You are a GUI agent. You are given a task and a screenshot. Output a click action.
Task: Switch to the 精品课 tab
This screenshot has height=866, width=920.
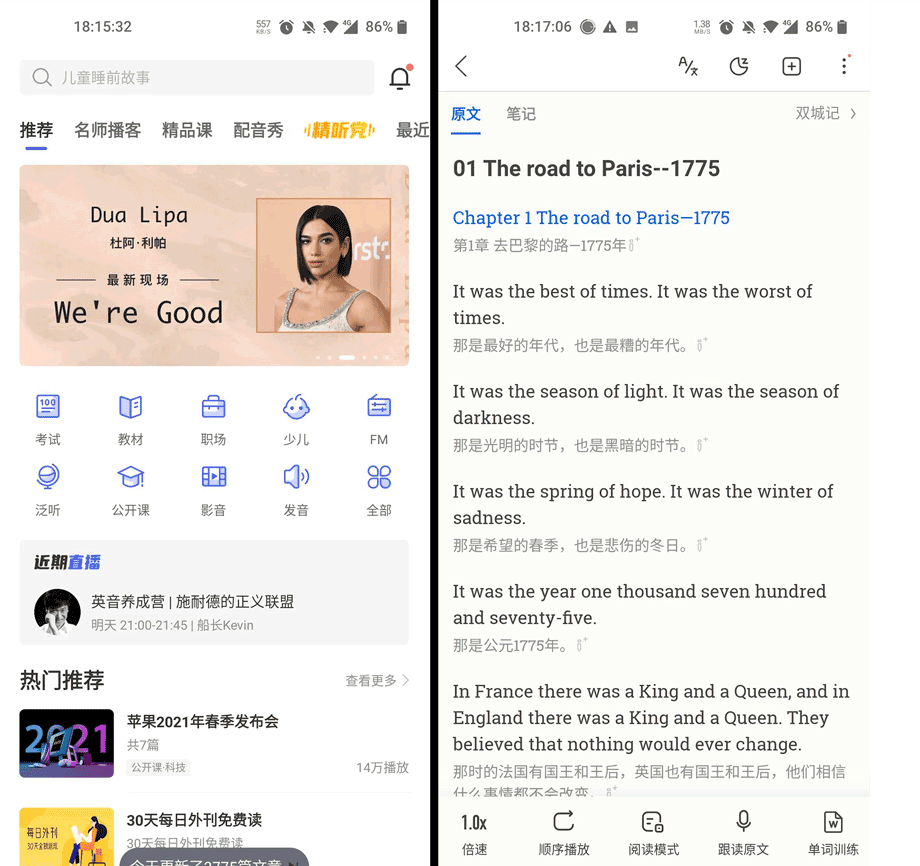187,130
